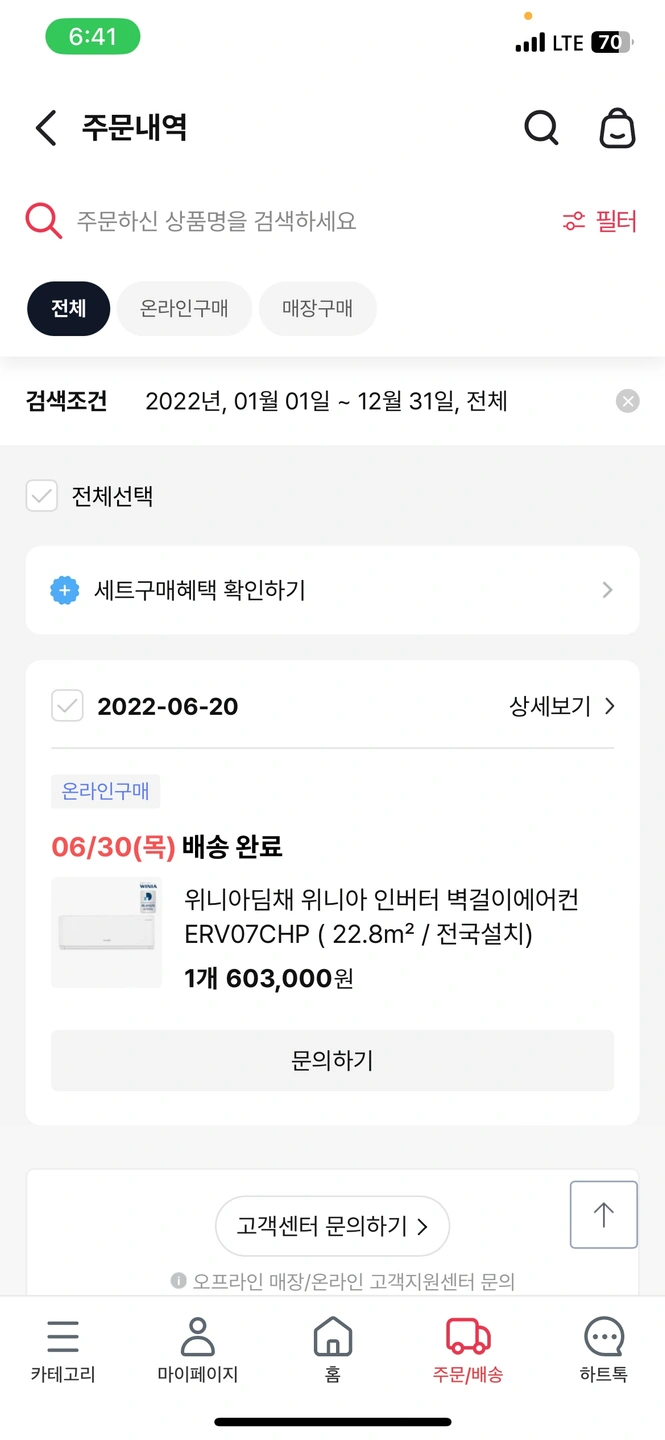Open the search magnifier in header
This screenshot has height=1440, width=665.
coord(541,128)
